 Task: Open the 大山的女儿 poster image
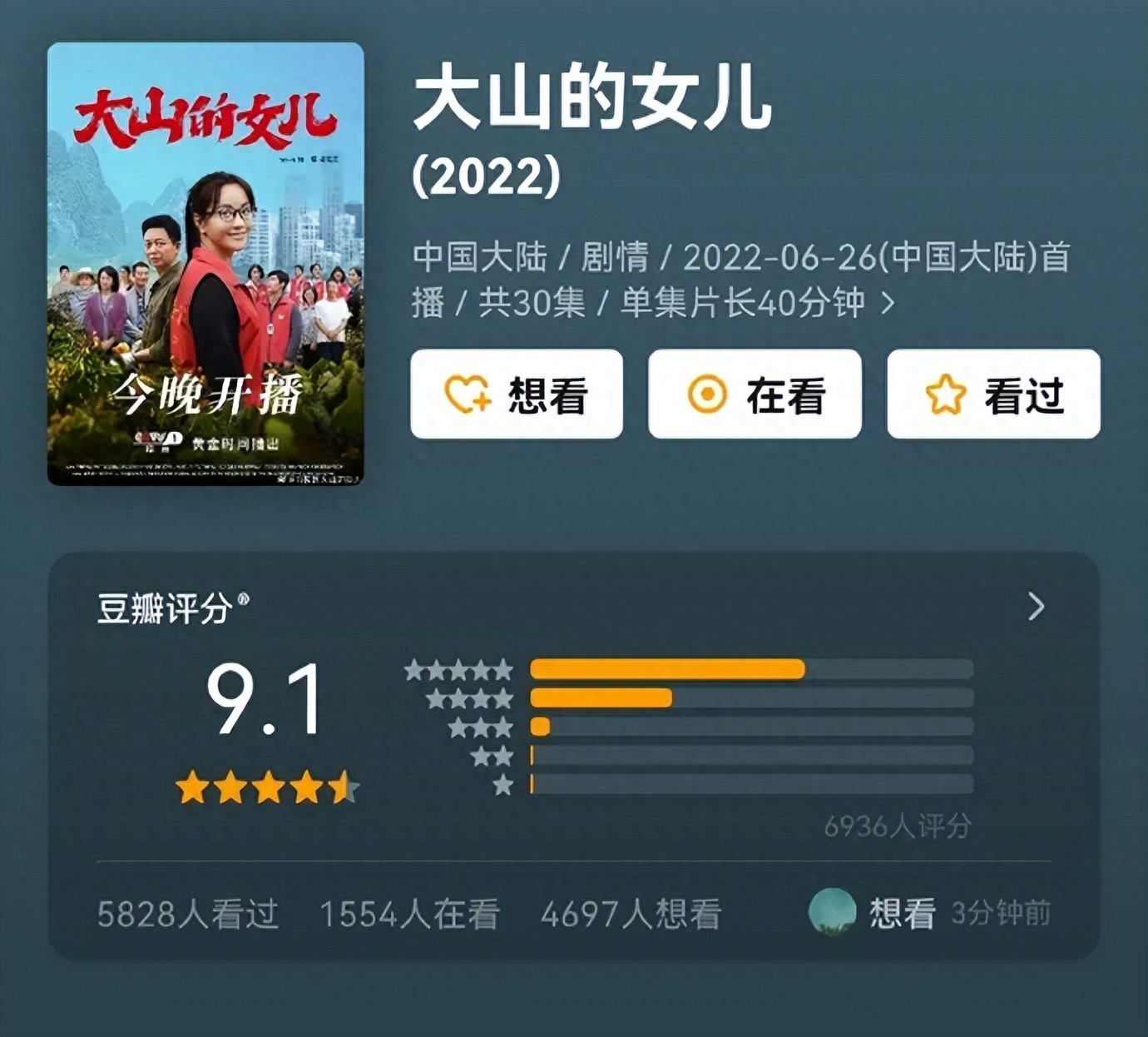(x=205, y=264)
